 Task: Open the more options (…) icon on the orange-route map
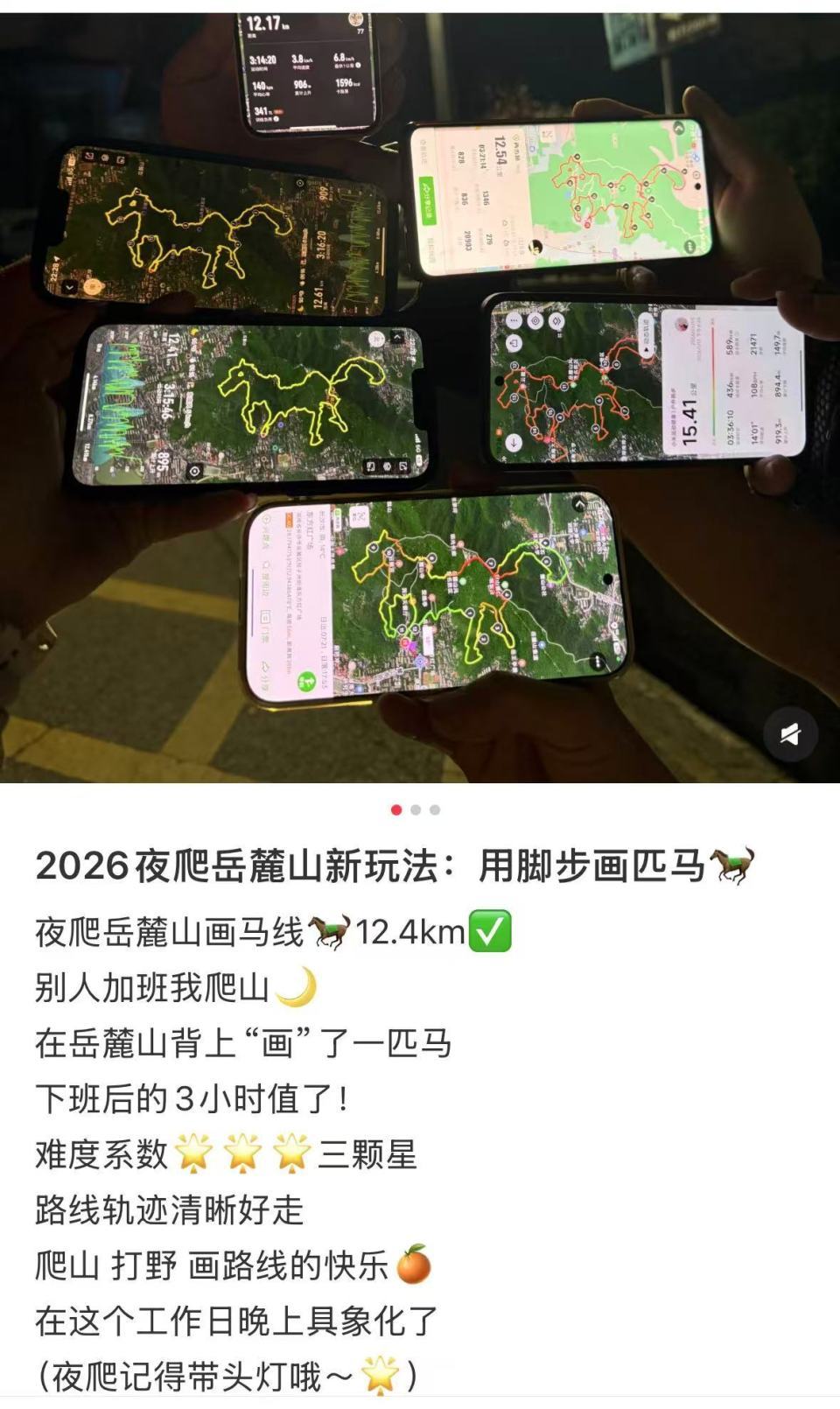[x=514, y=320]
